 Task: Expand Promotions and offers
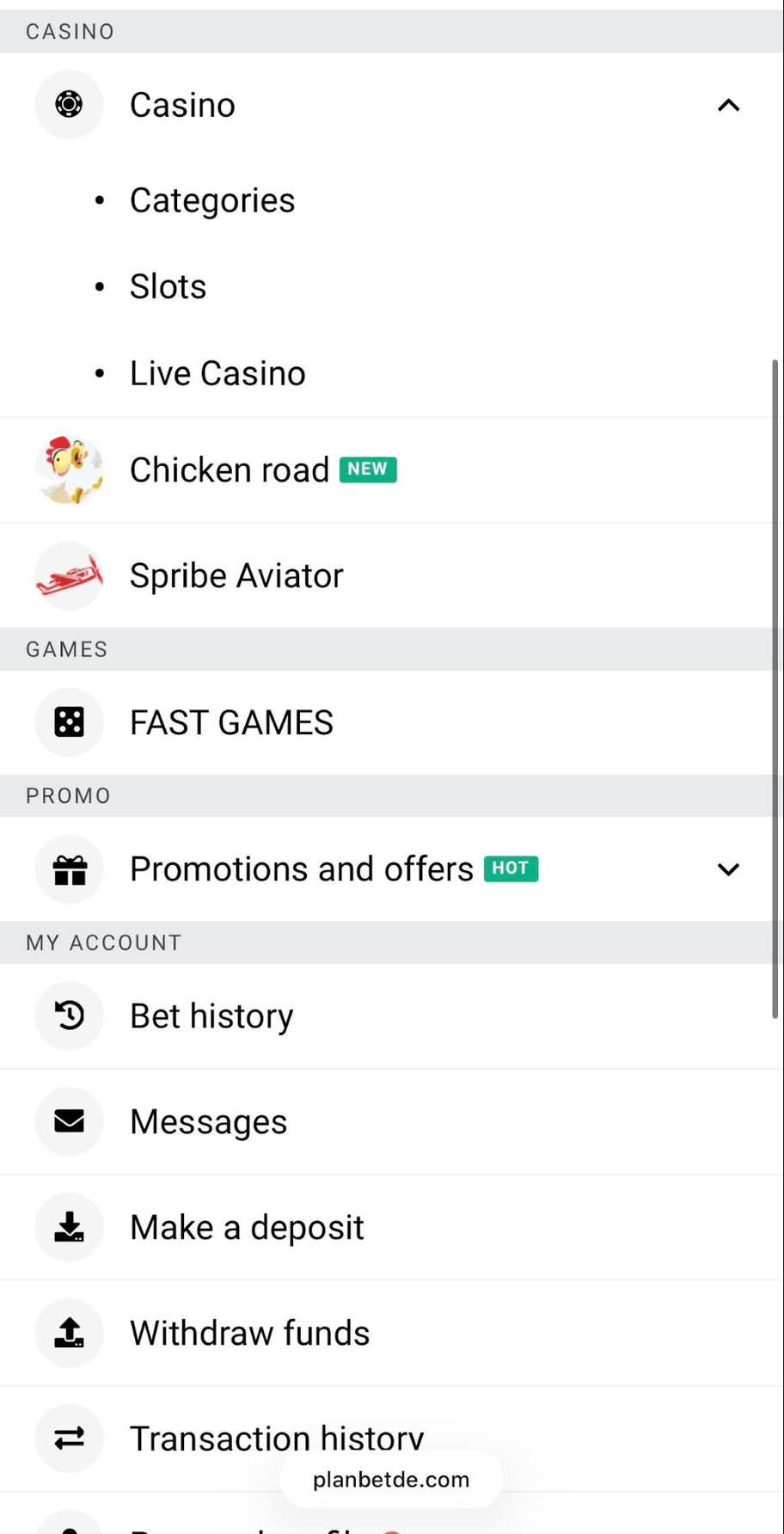pos(727,869)
